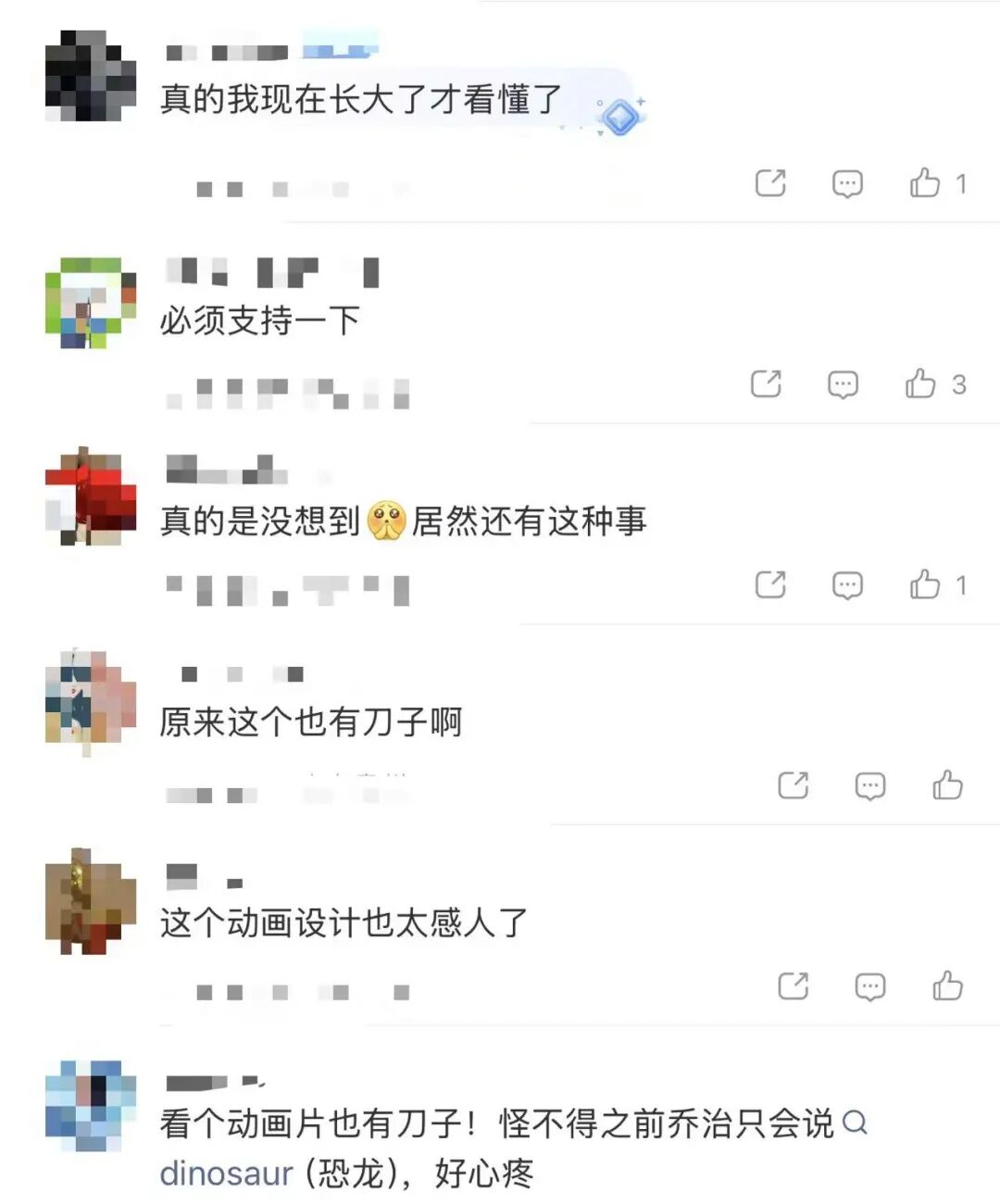Like the comment '真的我现在长大了才看懂了'
1000x1204 pixels.
pyautogui.click(x=925, y=183)
